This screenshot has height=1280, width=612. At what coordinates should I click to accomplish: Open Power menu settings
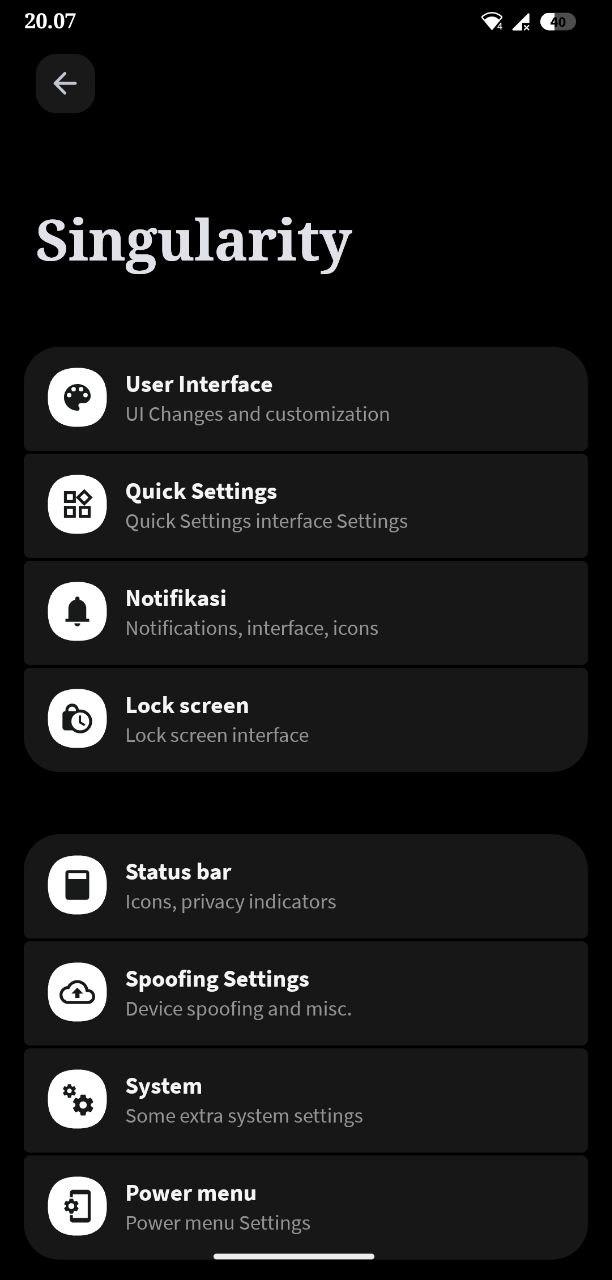tap(305, 1207)
